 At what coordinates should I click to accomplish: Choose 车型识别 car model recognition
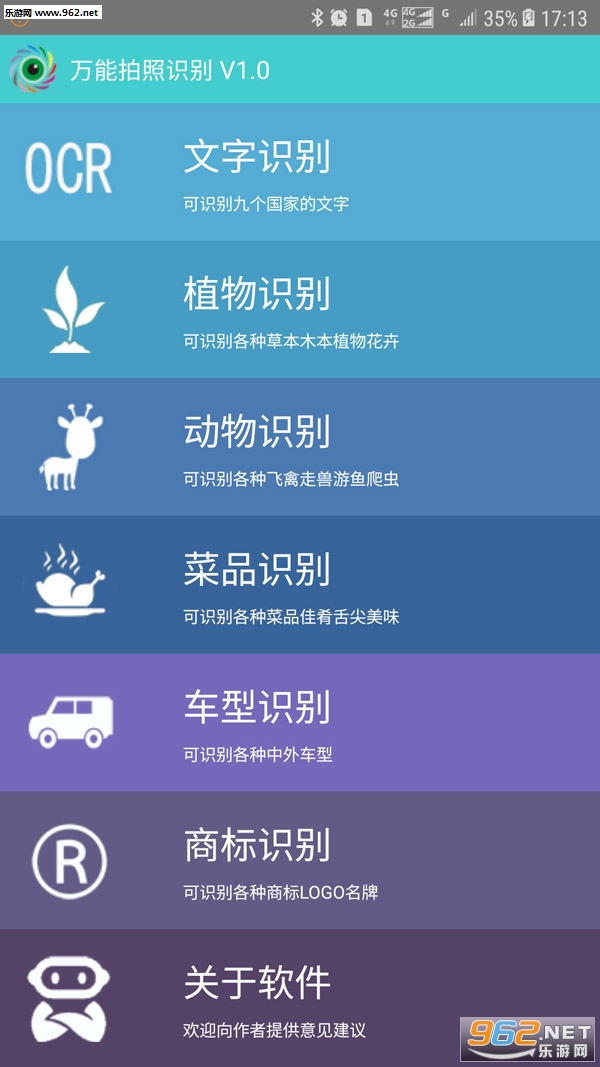point(300,723)
